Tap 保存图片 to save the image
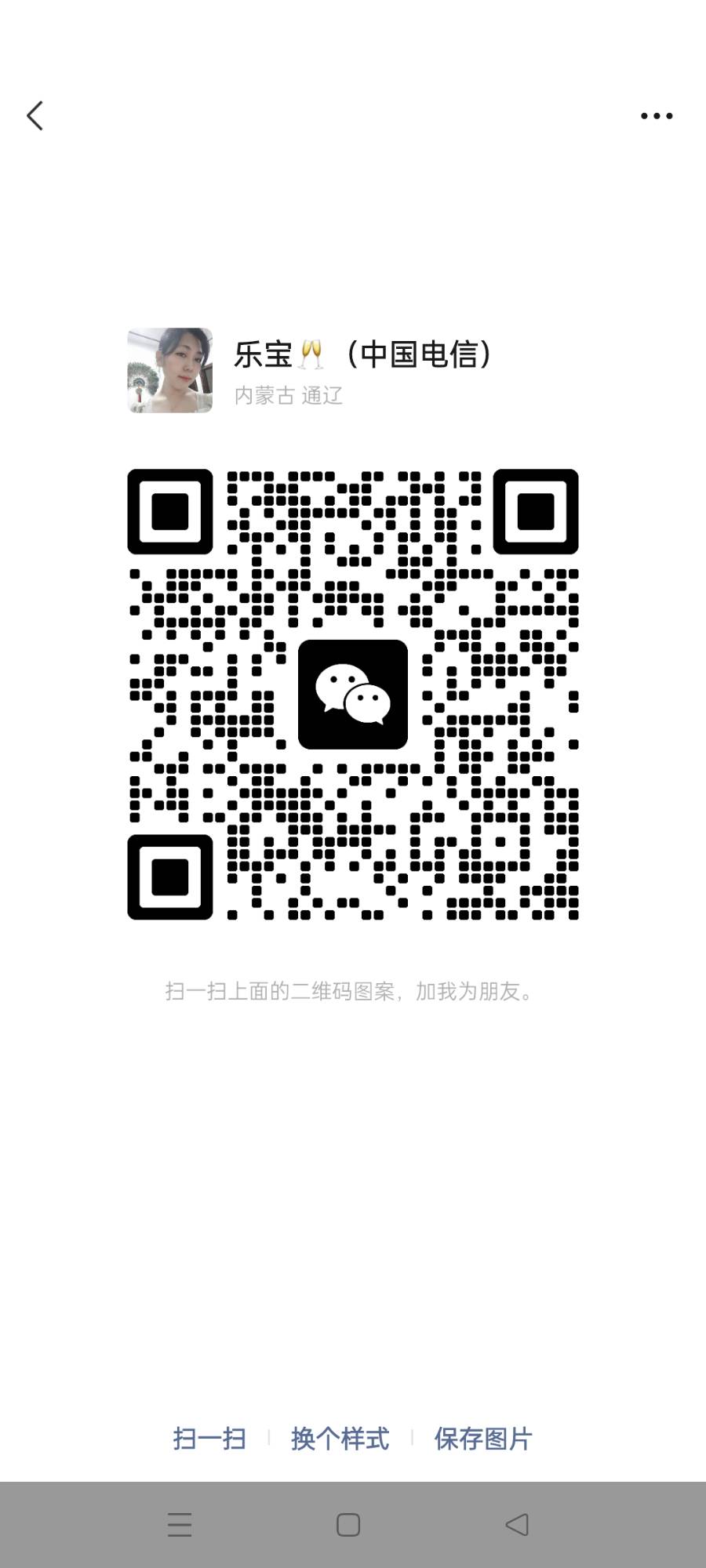706x1568 pixels. (x=483, y=1439)
